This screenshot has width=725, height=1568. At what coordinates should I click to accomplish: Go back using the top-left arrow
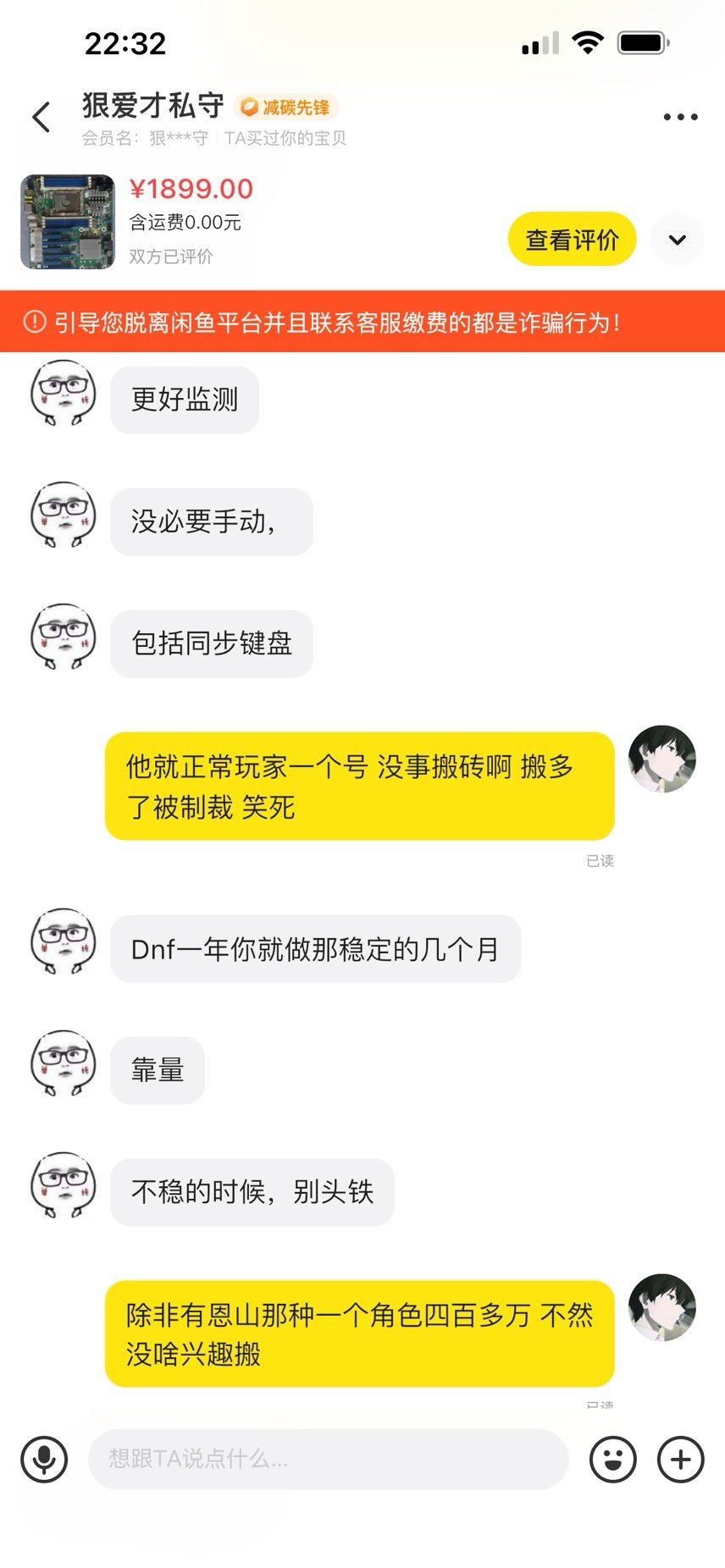click(41, 117)
